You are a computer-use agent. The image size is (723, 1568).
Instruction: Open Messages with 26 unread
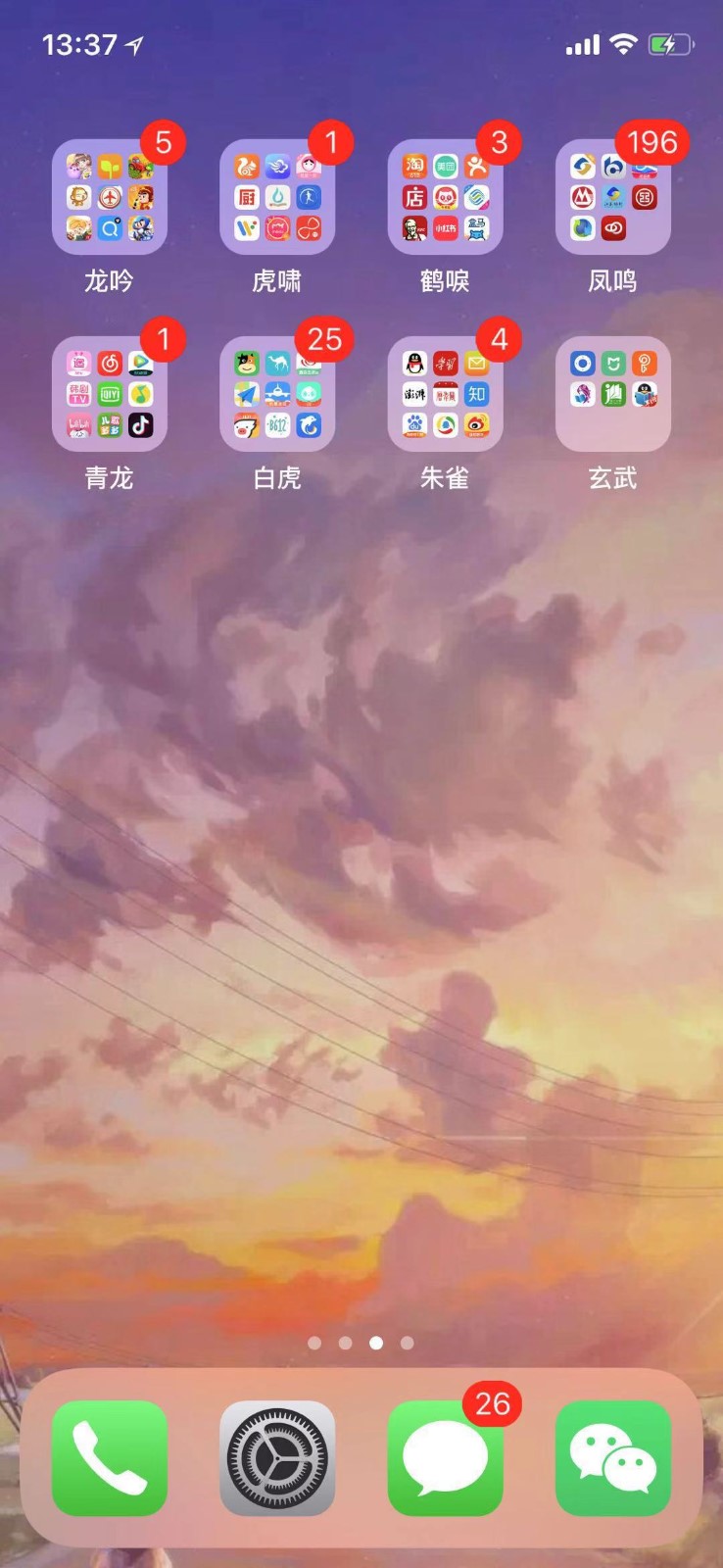446,1458
